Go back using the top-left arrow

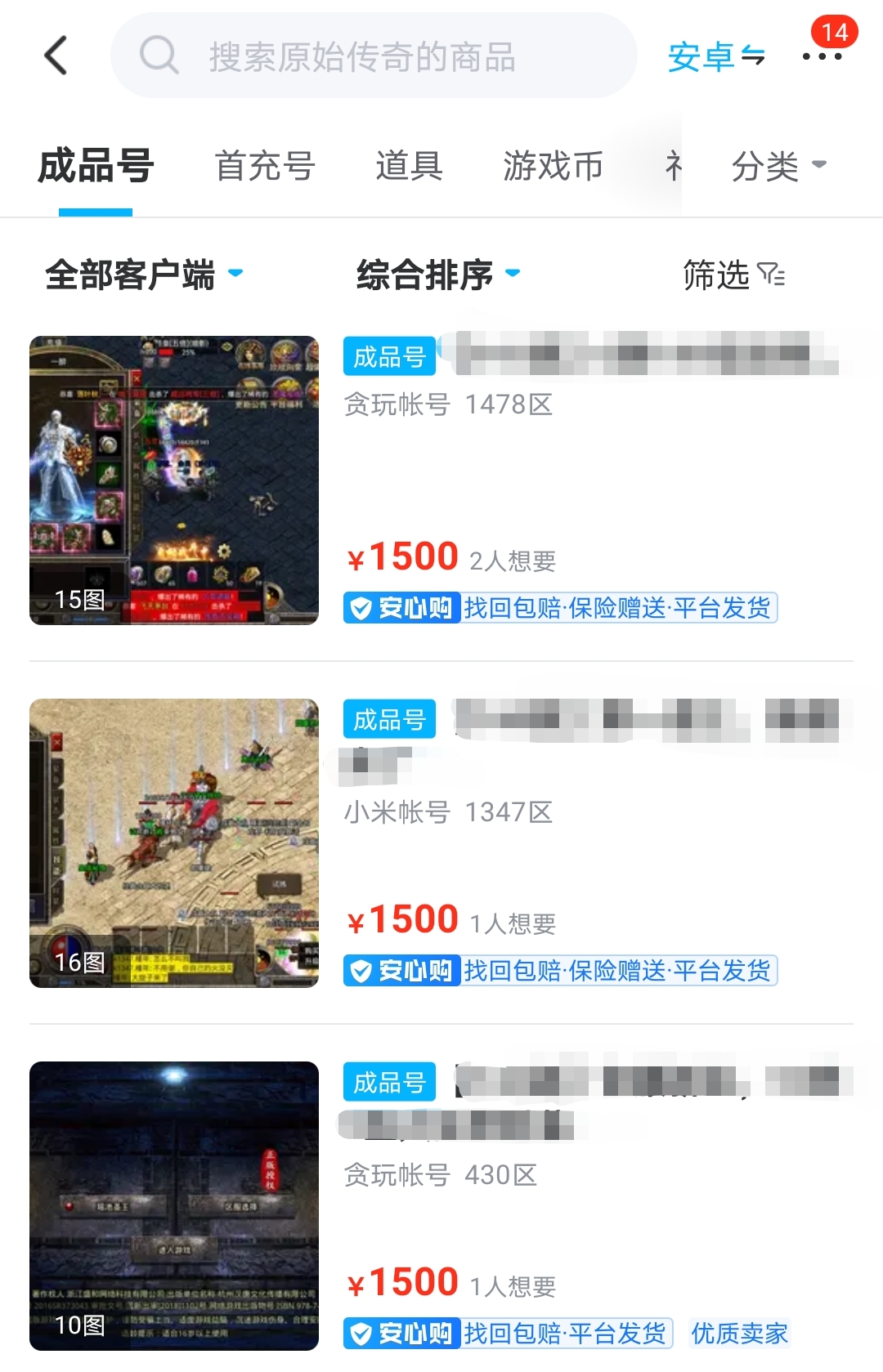coord(56,56)
